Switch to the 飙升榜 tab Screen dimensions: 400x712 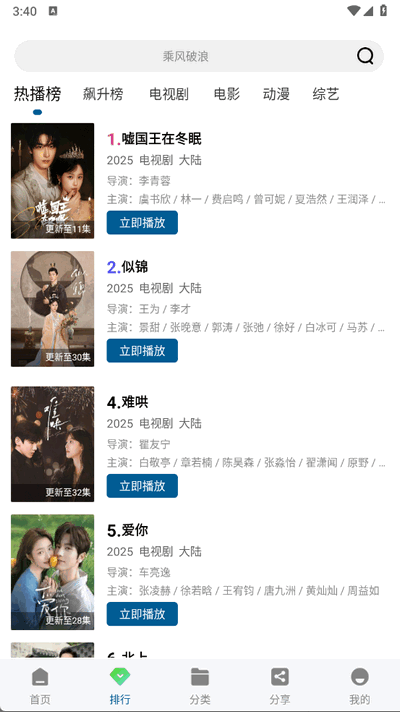click(x=103, y=94)
